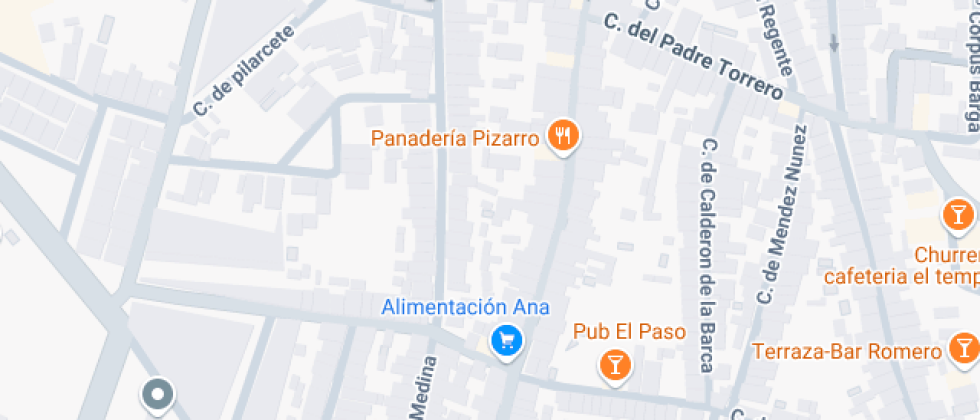Open the Panadería Pizarro restaurant pin
The width and height of the screenshot is (980, 420).
click(x=564, y=137)
